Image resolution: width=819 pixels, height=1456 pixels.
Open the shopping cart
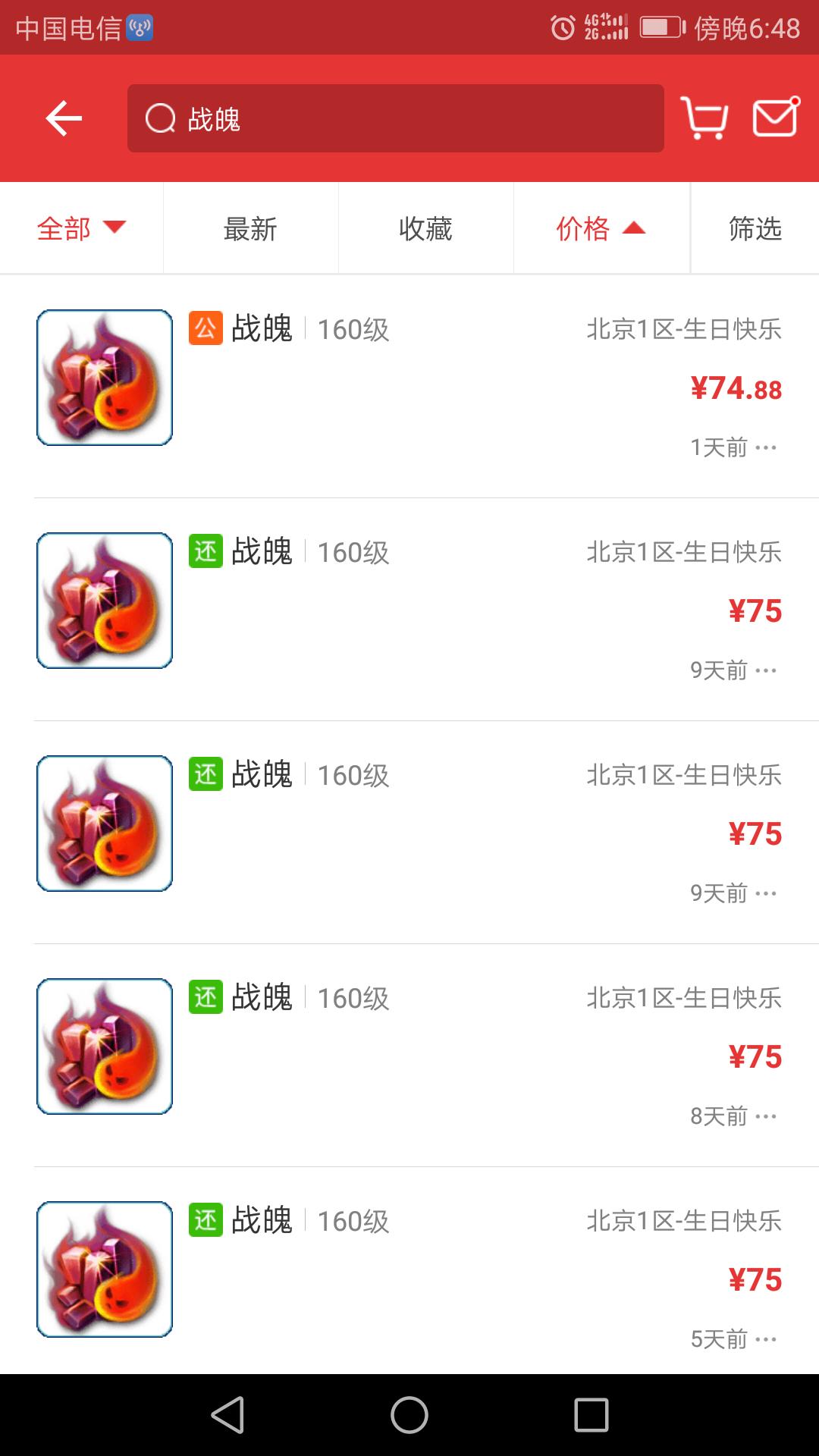[x=704, y=118]
